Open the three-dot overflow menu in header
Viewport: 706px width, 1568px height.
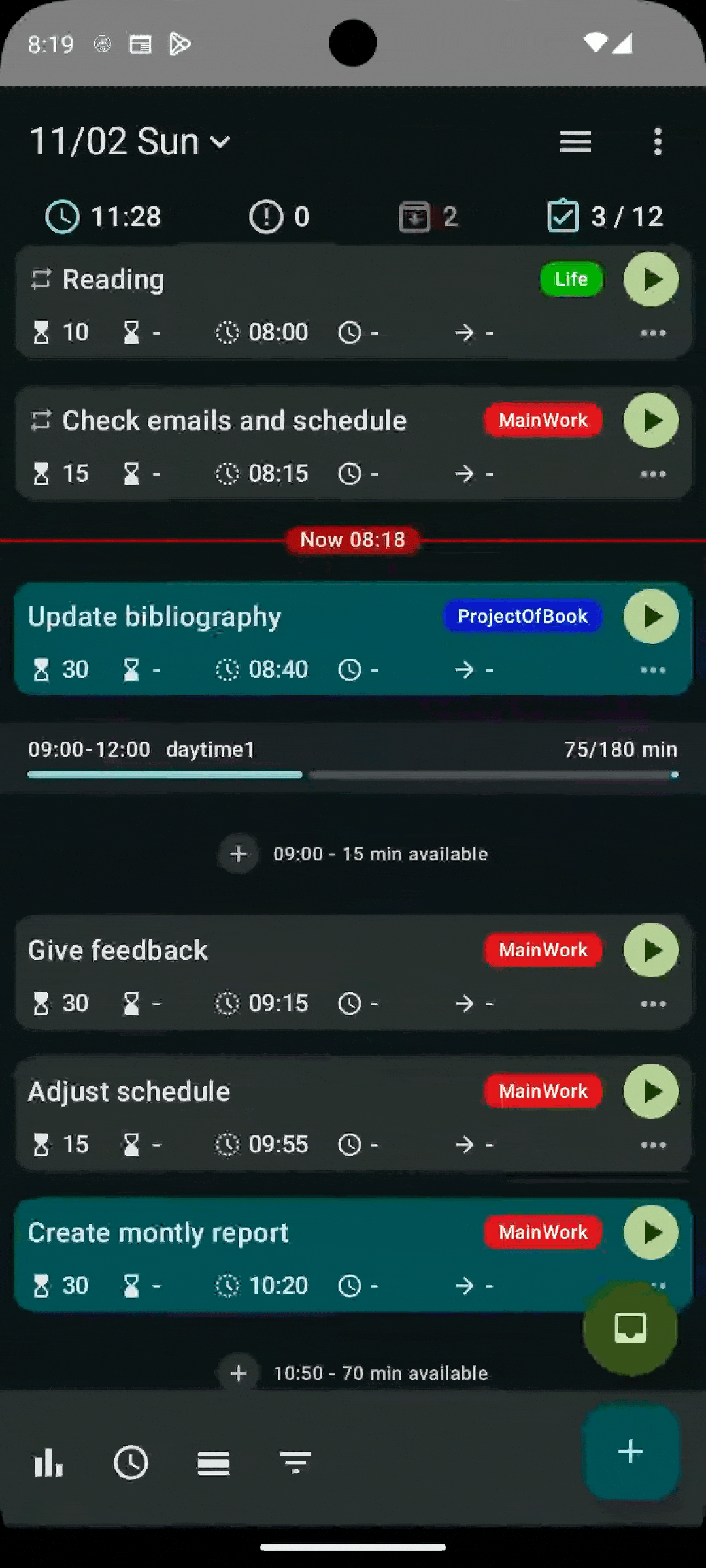tap(658, 142)
